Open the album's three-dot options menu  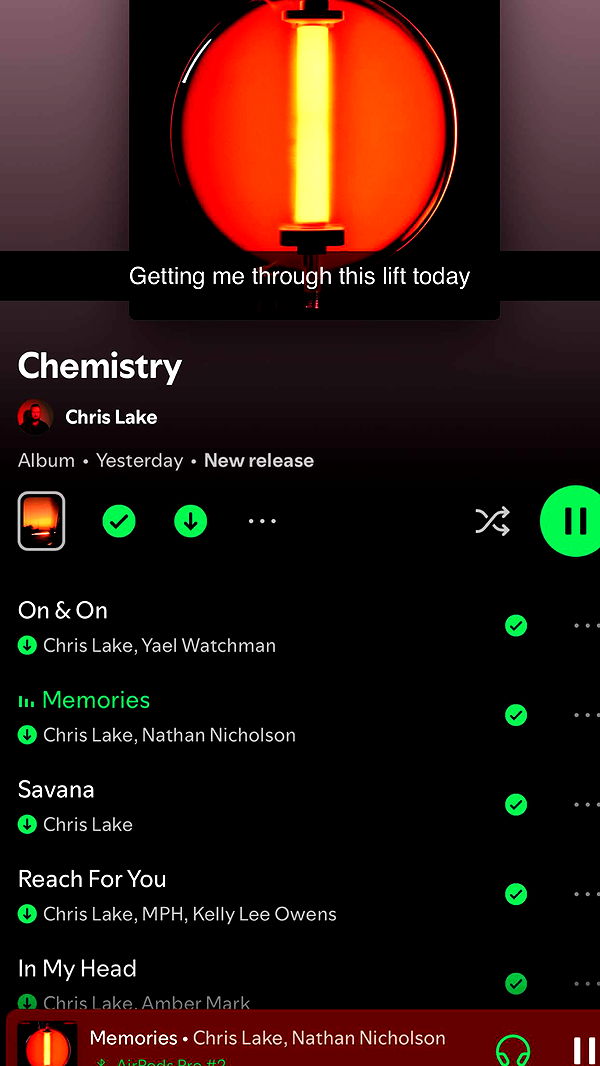click(x=262, y=521)
